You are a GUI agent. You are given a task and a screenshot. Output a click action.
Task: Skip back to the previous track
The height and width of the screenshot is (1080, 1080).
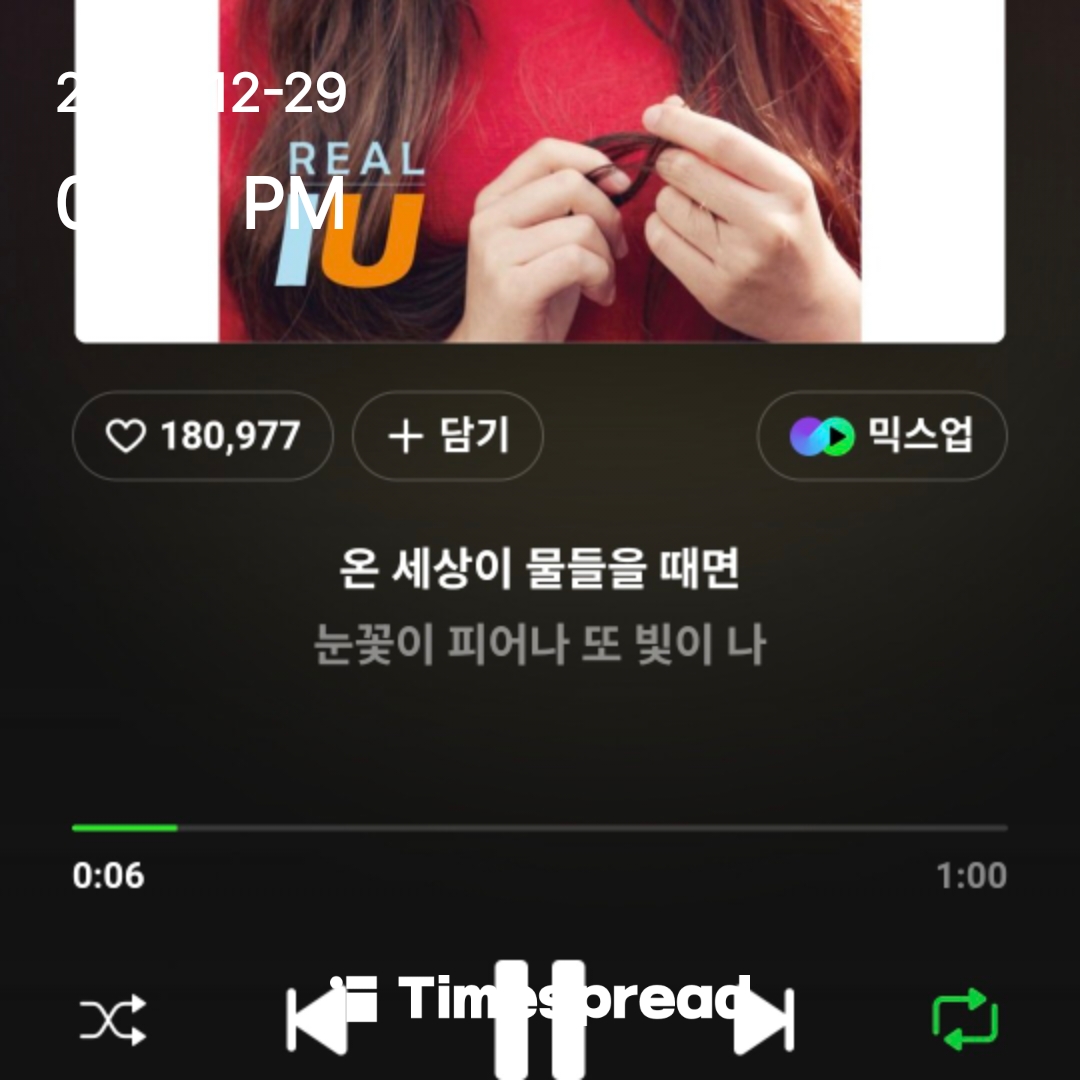click(316, 1020)
